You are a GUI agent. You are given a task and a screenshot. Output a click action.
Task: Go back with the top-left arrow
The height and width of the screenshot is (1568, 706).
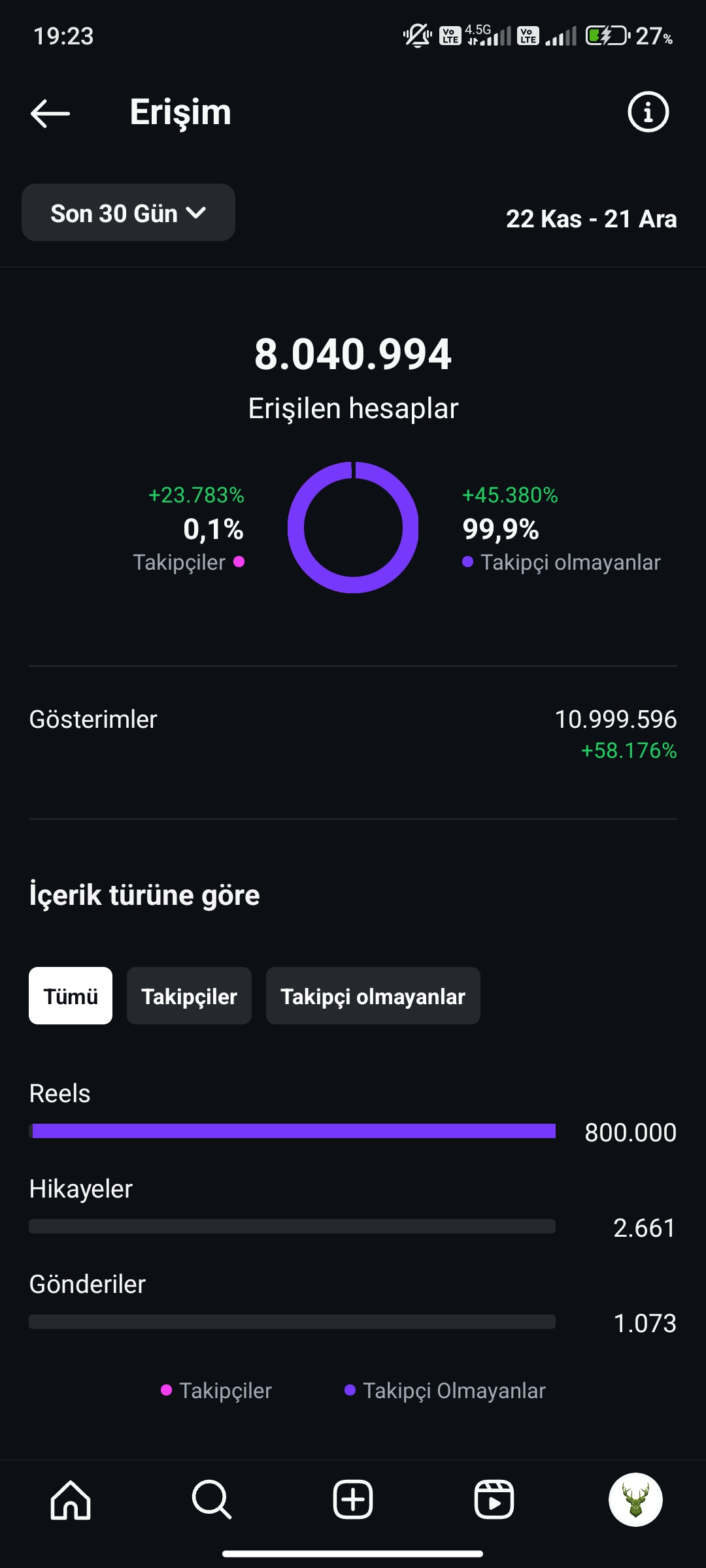pyautogui.click(x=50, y=113)
